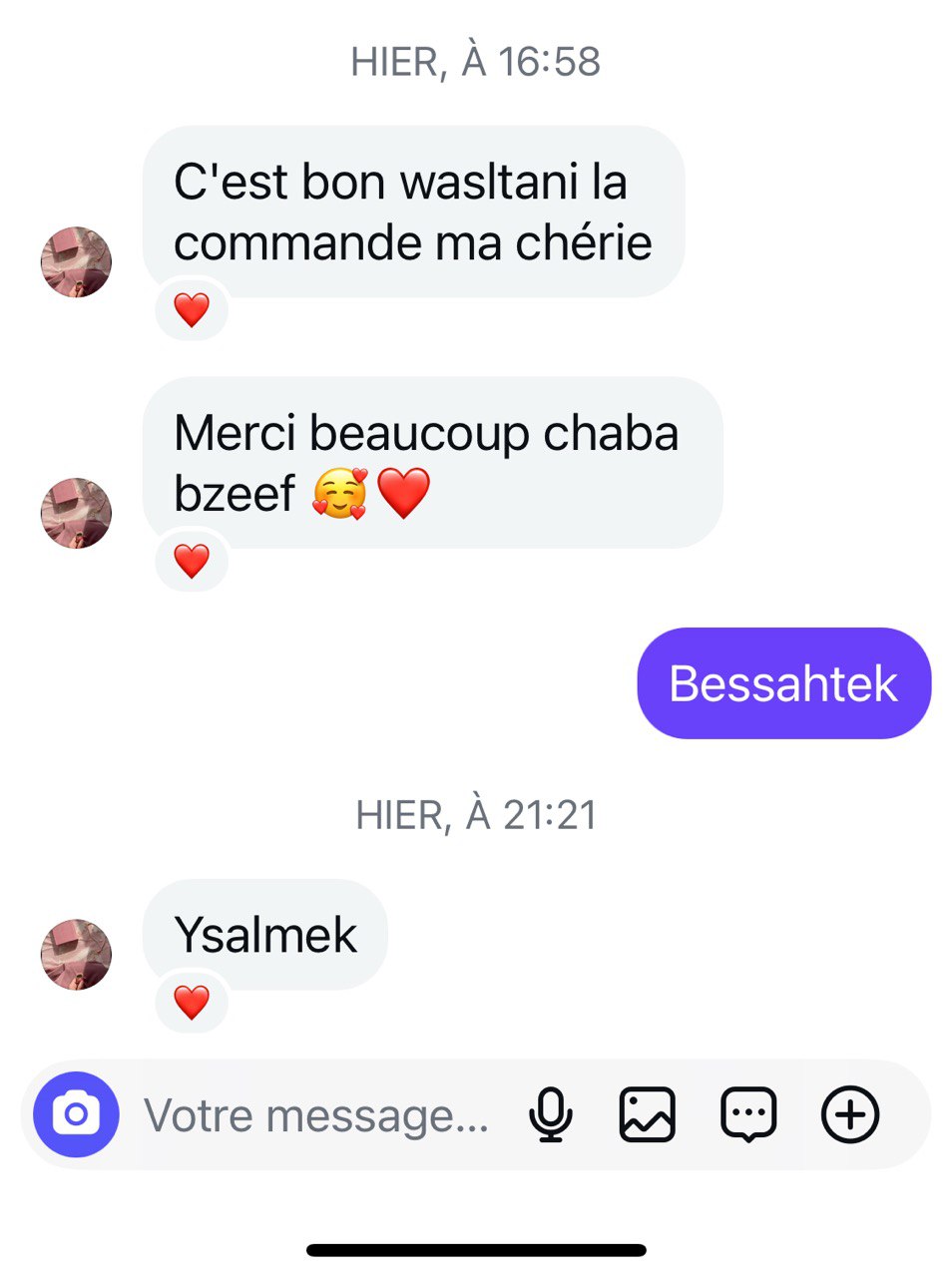Open the photo gallery picker
952x1277 pixels.
[648, 1114]
